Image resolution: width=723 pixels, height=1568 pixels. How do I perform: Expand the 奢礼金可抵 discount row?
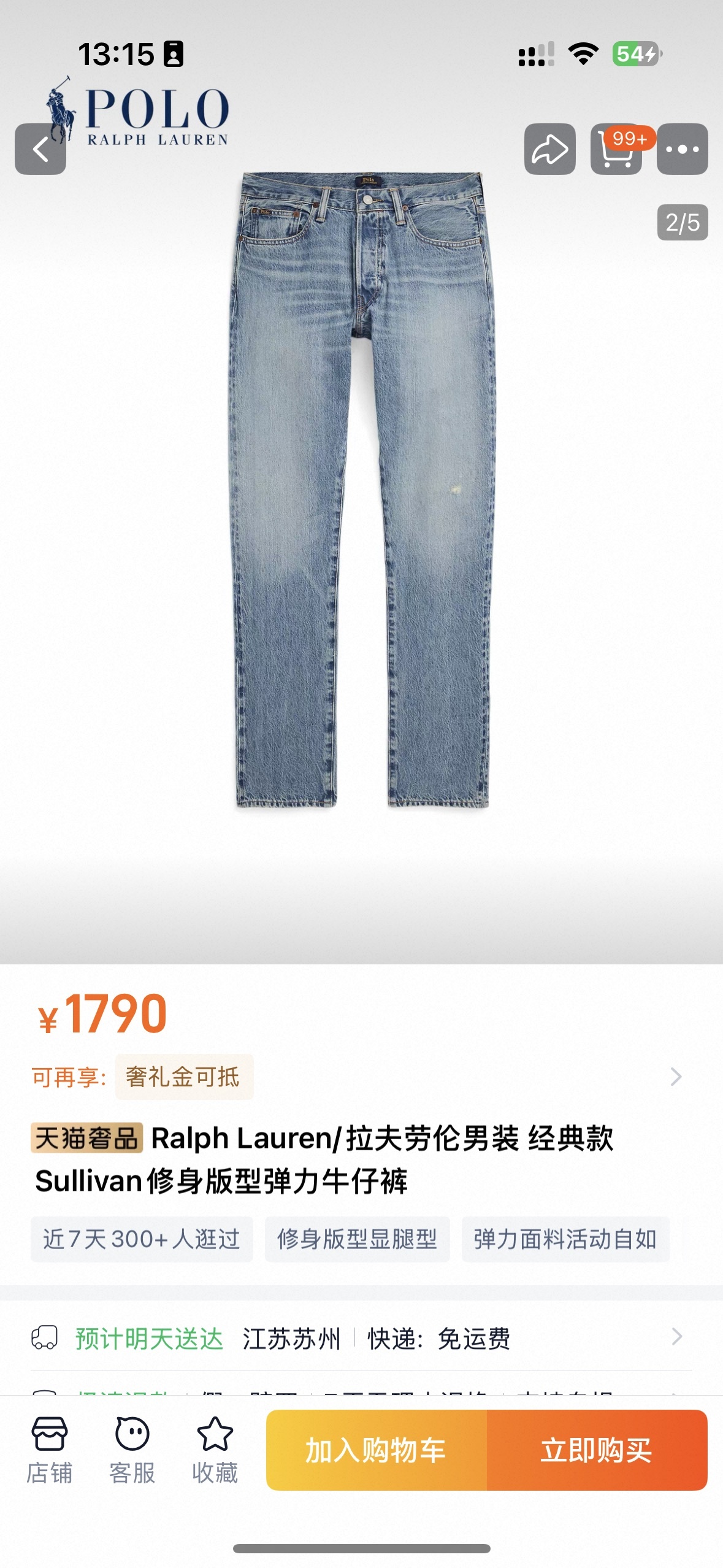675,1077
